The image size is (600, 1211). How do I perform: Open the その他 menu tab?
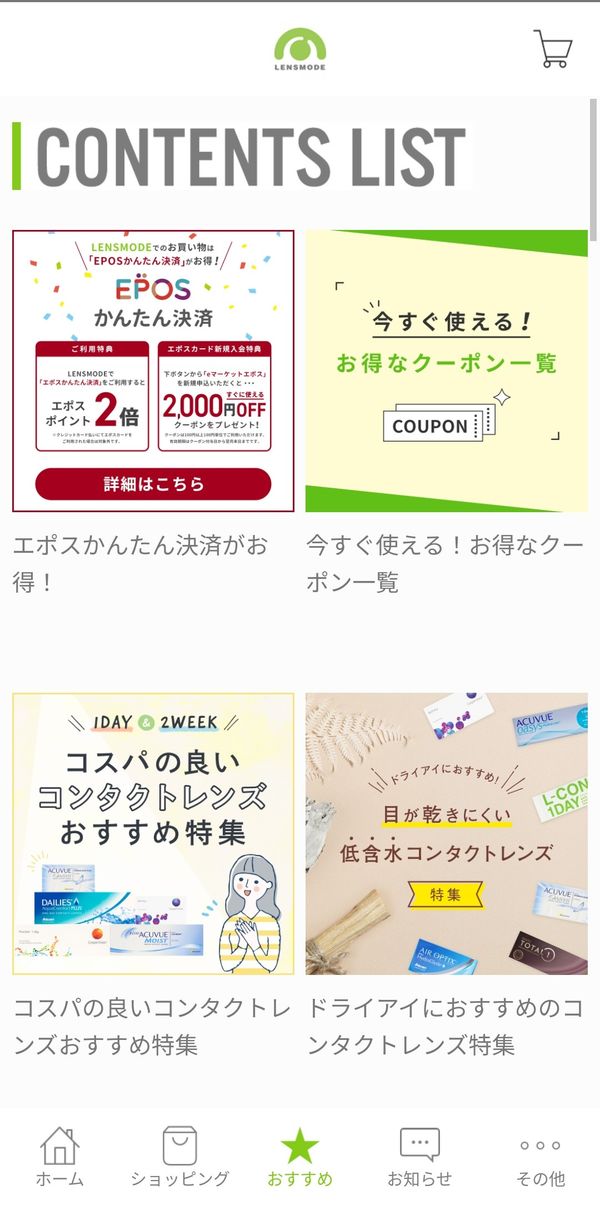coord(540,1157)
